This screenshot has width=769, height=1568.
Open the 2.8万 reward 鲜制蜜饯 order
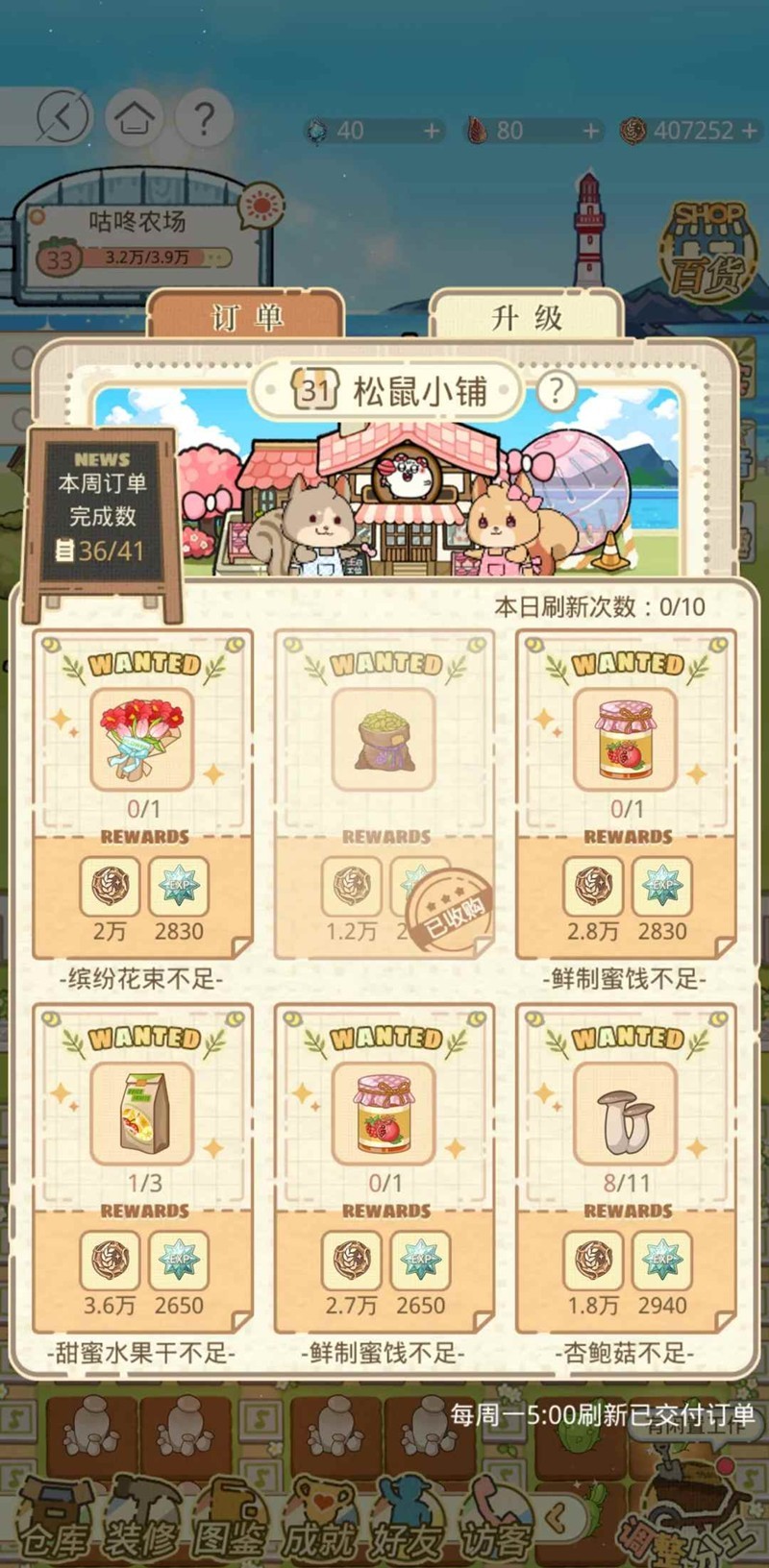click(627, 793)
